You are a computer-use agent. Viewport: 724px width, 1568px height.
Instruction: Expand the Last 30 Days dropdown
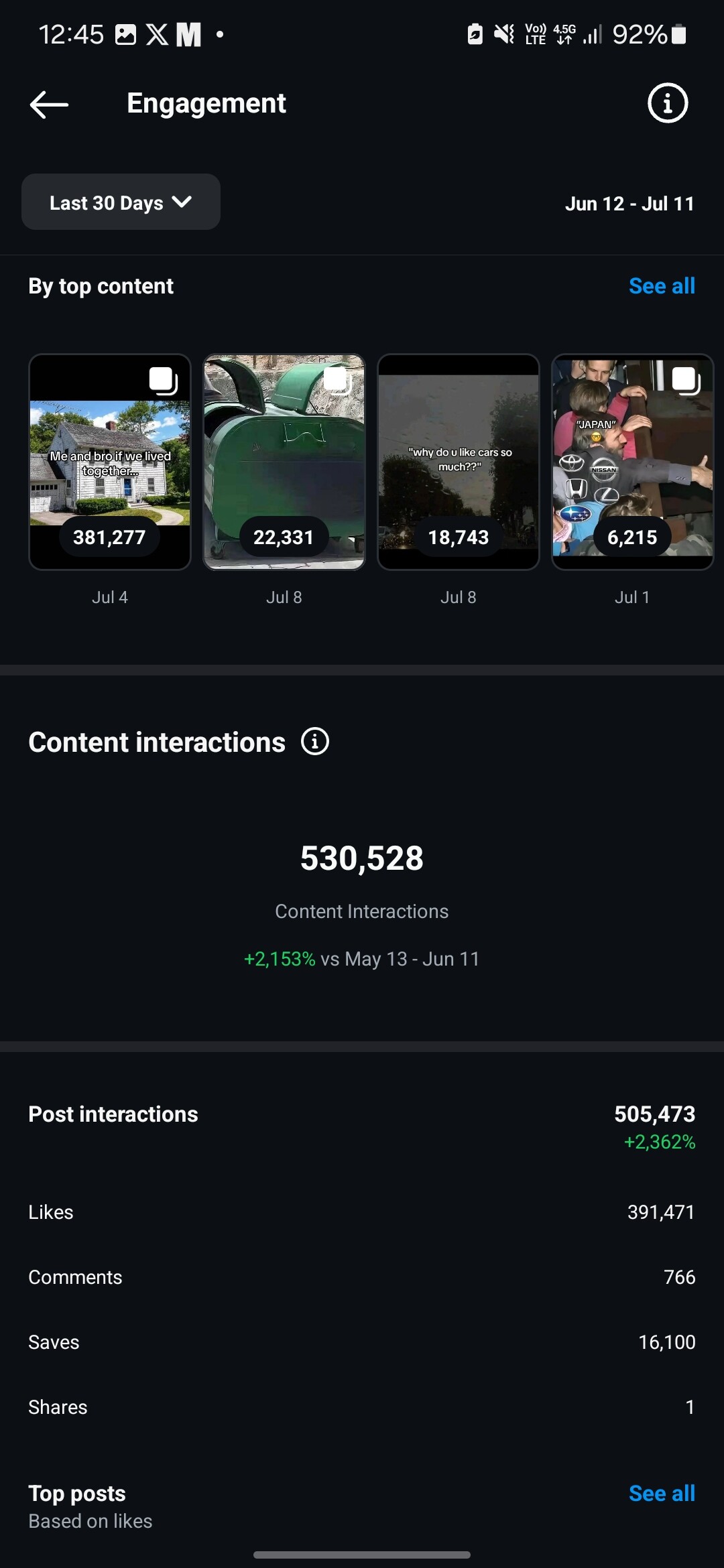121,202
